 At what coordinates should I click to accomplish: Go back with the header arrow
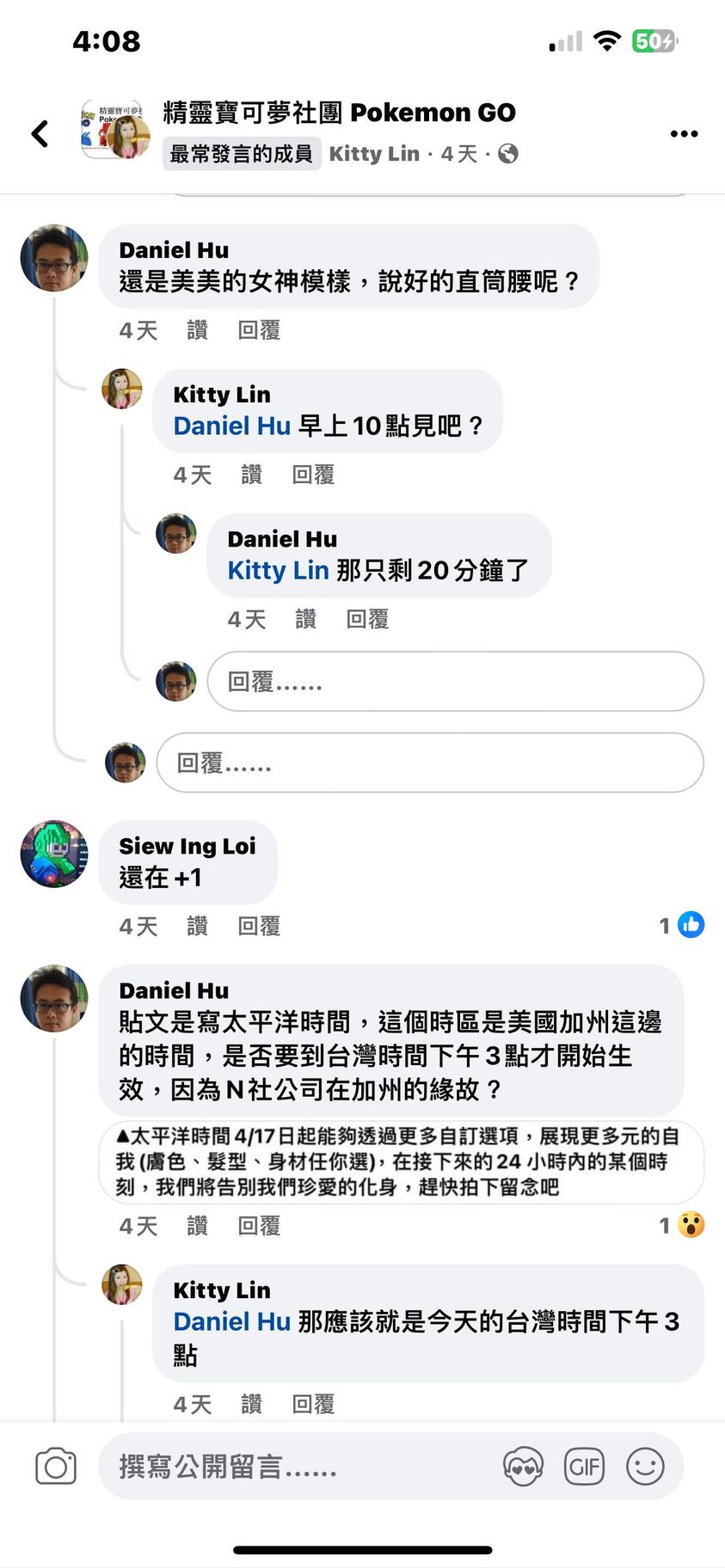point(40,133)
